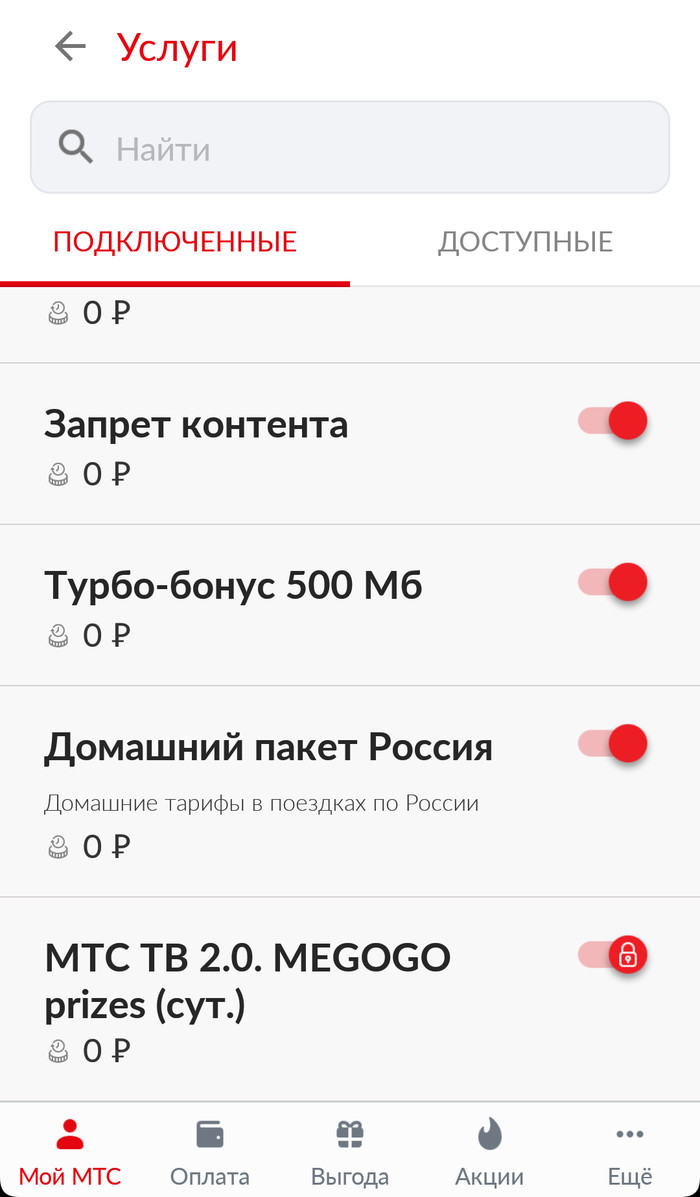Tap the Найти search field
The image size is (700, 1197).
click(350, 148)
